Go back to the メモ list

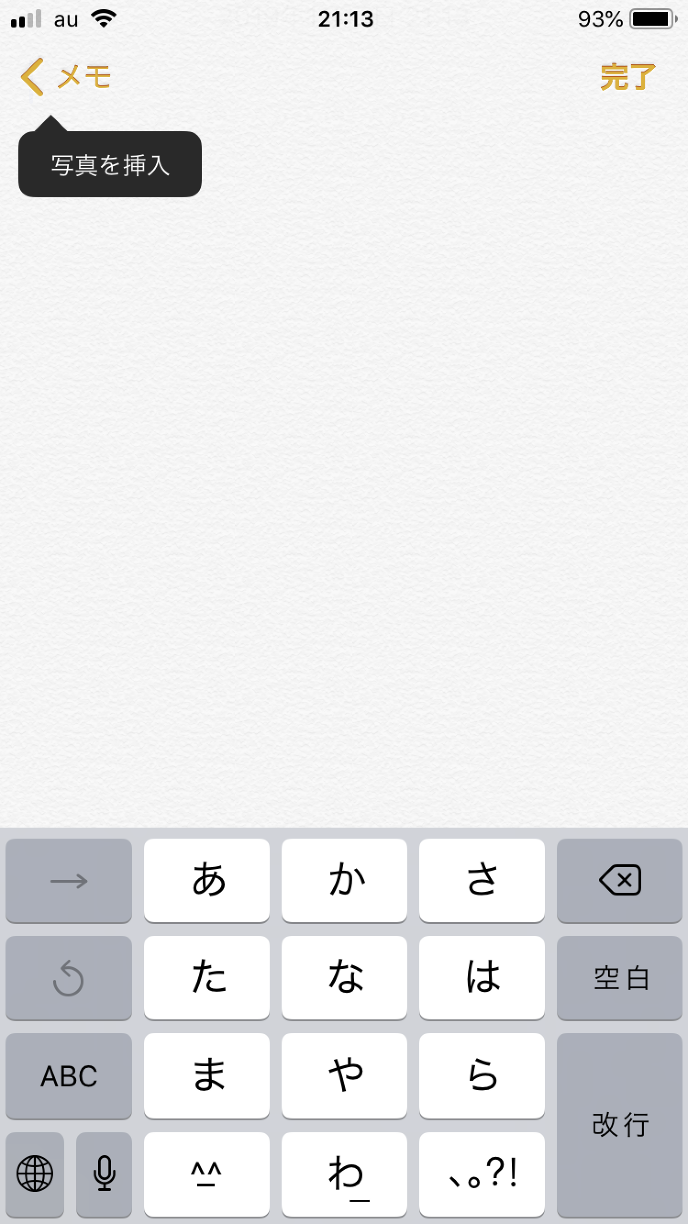65,77
